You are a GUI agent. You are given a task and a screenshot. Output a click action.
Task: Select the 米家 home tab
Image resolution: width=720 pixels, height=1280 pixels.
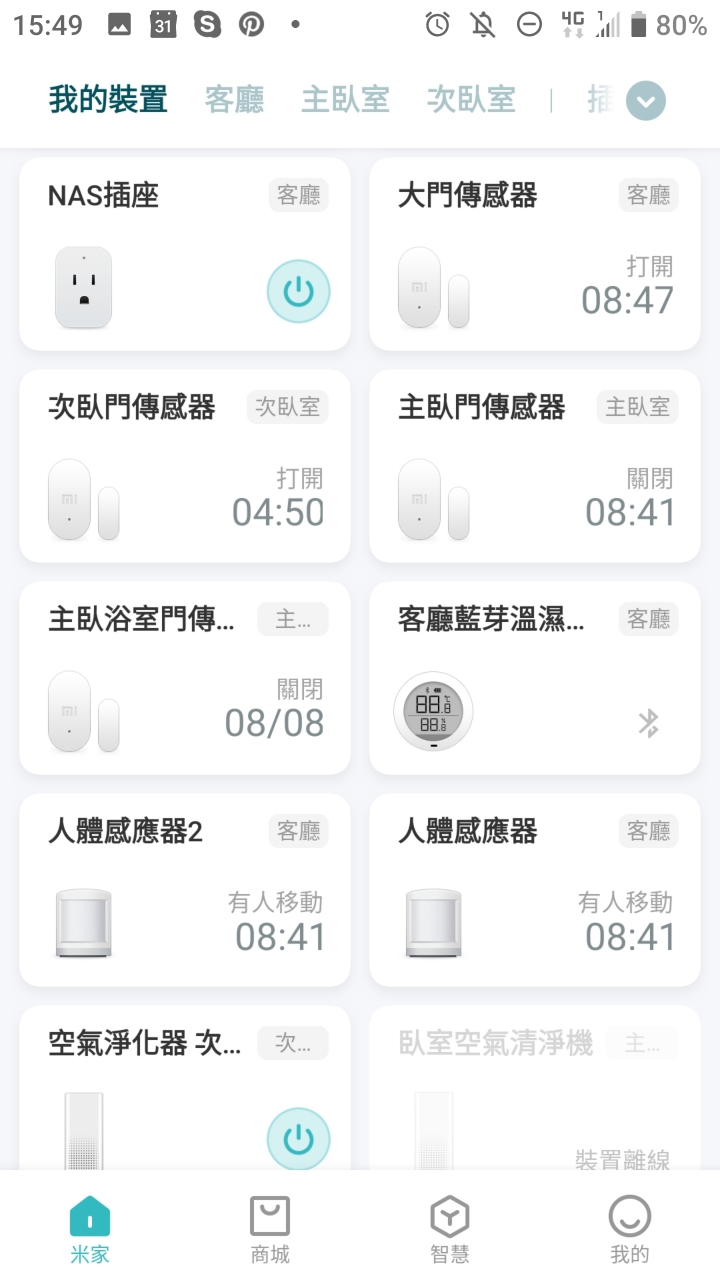click(90, 1229)
